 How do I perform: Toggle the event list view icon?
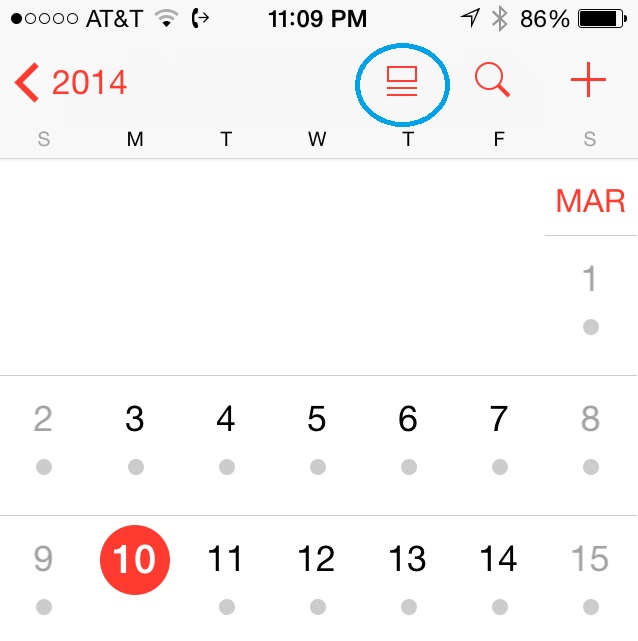(402, 82)
